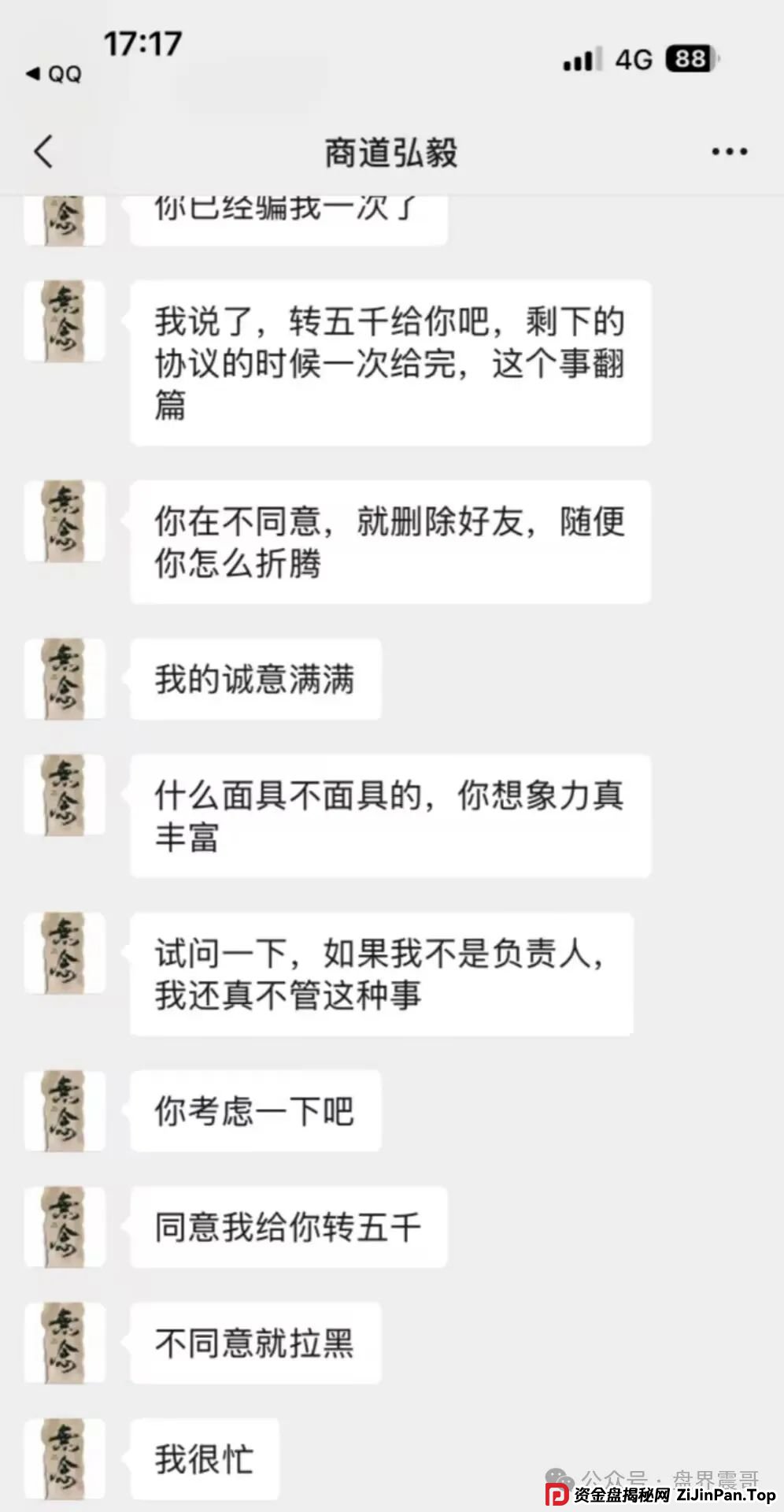784x1512 pixels.
Task: Tap the bubble 不同意就拉黑
Action: [x=253, y=1343]
